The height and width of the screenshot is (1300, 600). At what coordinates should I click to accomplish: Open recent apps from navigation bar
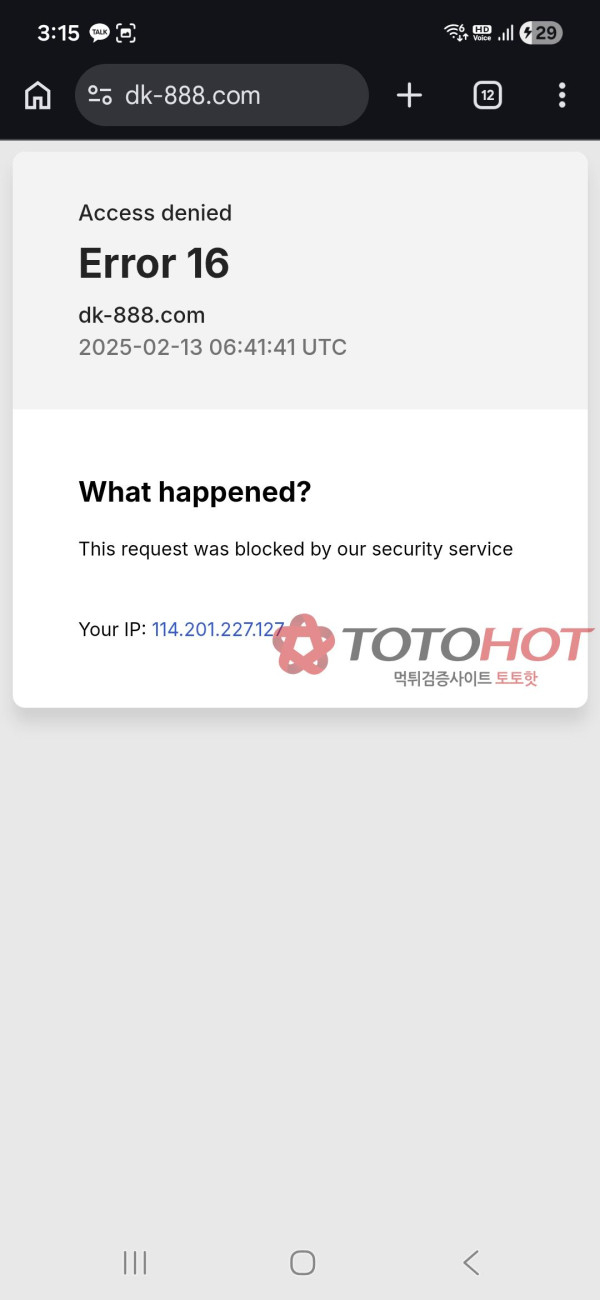(x=135, y=1262)
